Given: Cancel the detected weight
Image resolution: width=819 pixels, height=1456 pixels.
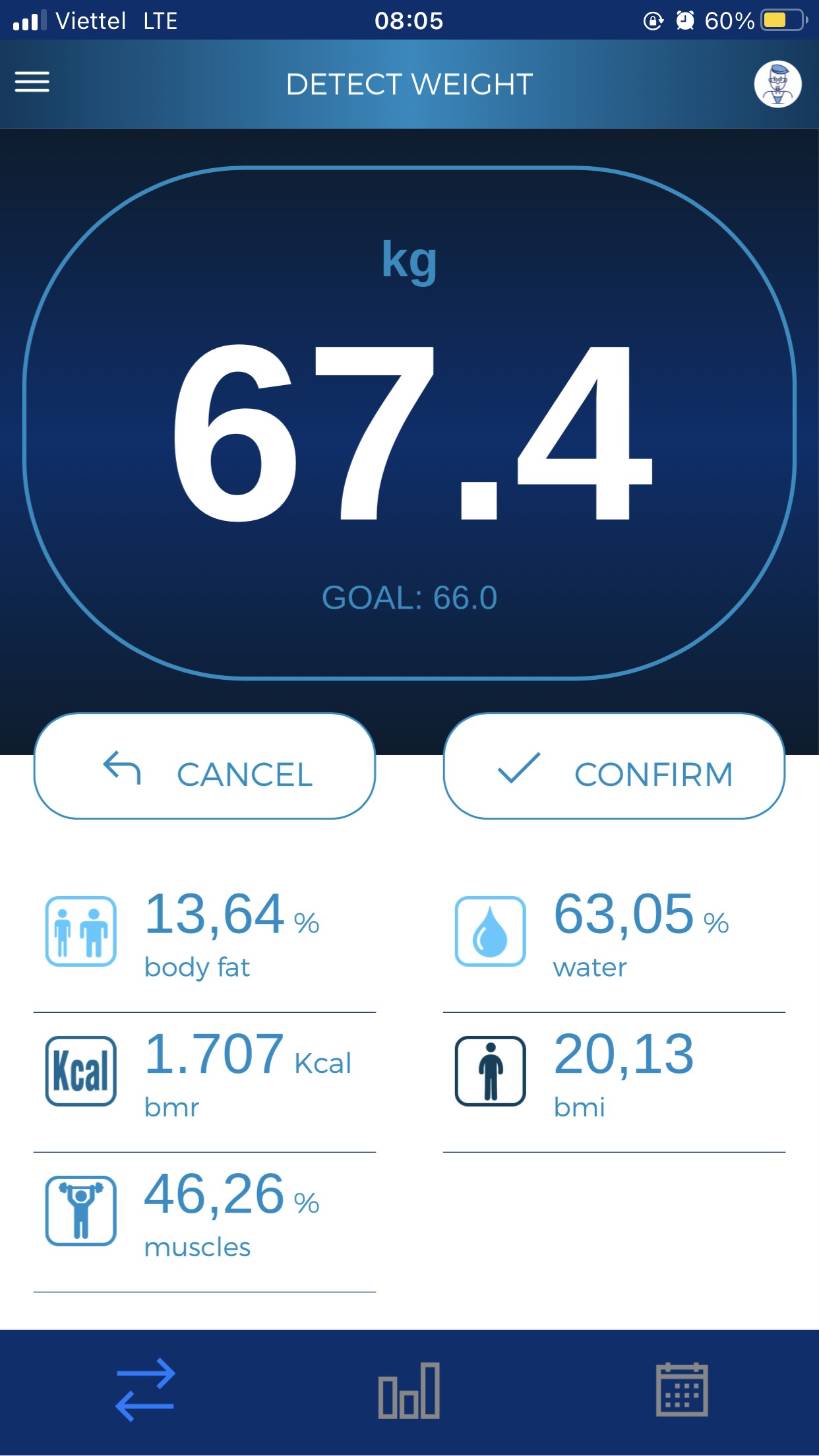Looking at the screenshot, I should [204, 766].
